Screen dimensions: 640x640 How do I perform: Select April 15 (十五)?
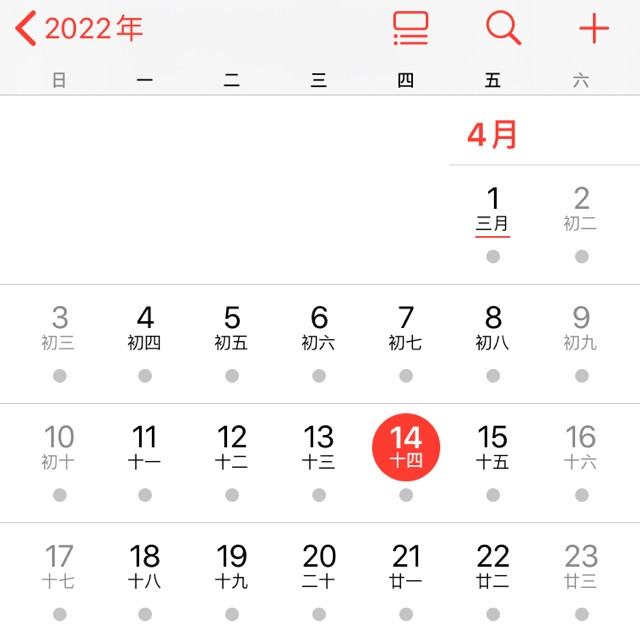click(x=493, y=448)
